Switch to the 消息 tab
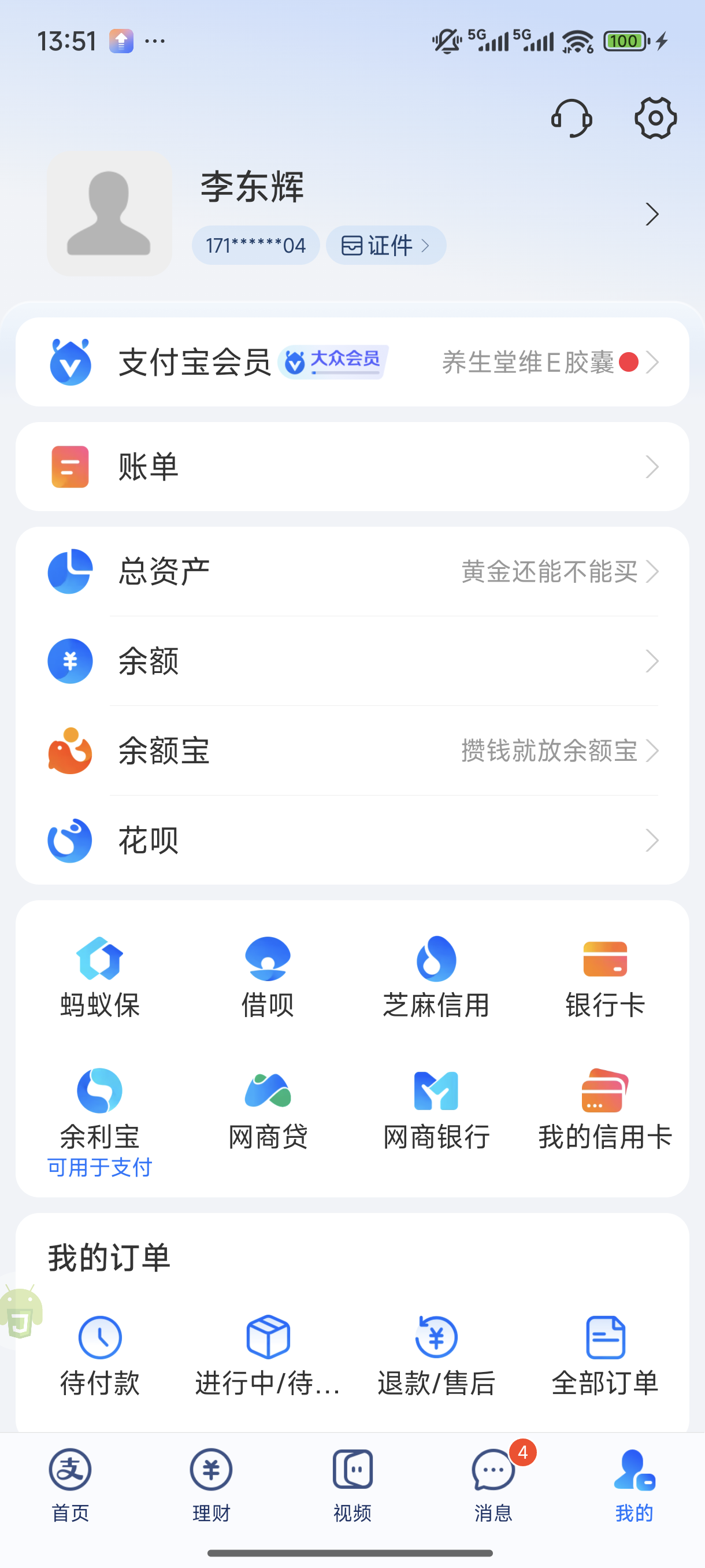This screenshot has width=705, height=1568. pyautogui.click(x=493, y=1484)
